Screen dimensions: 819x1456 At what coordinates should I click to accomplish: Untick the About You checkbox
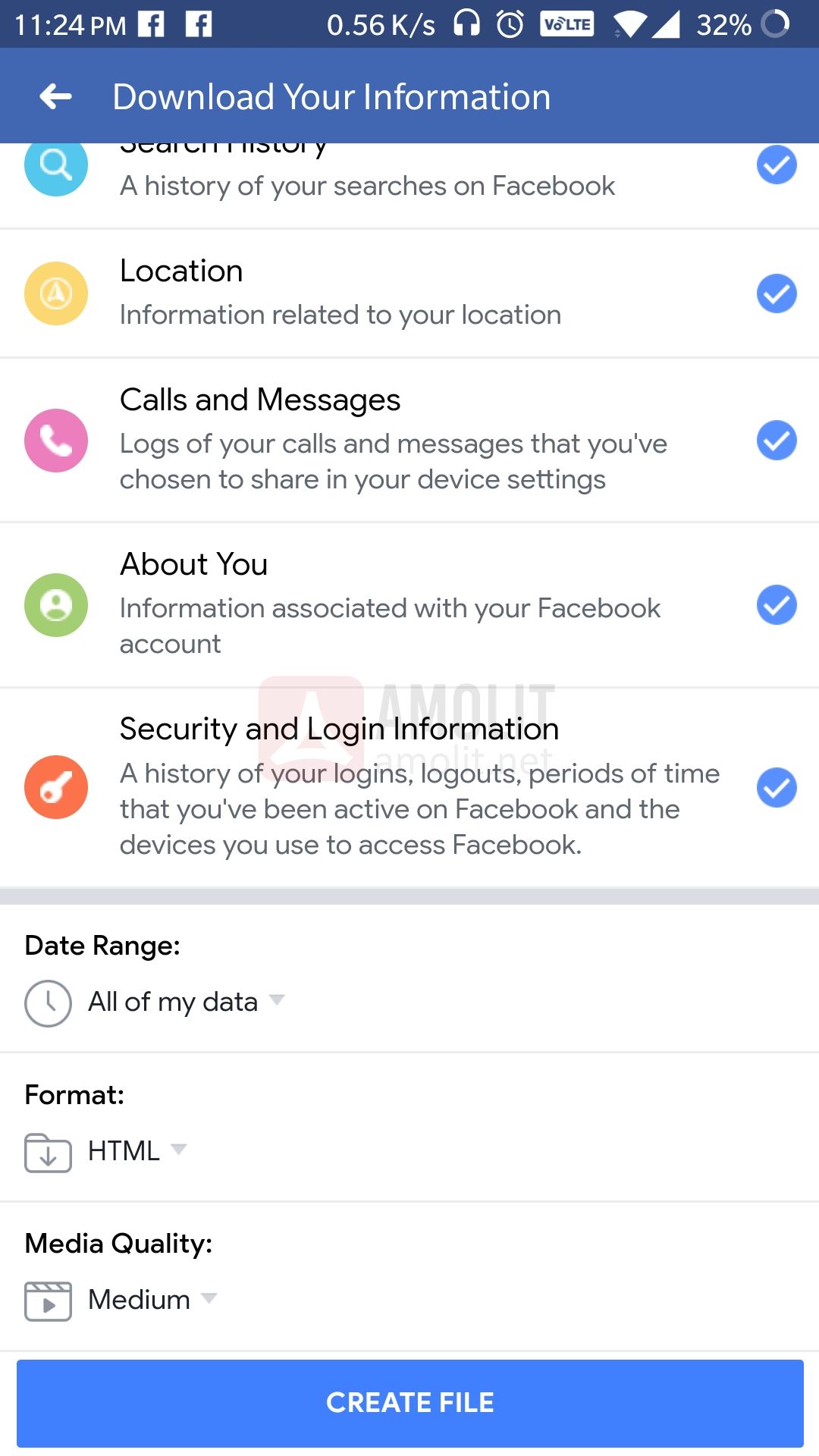point(777,605)
